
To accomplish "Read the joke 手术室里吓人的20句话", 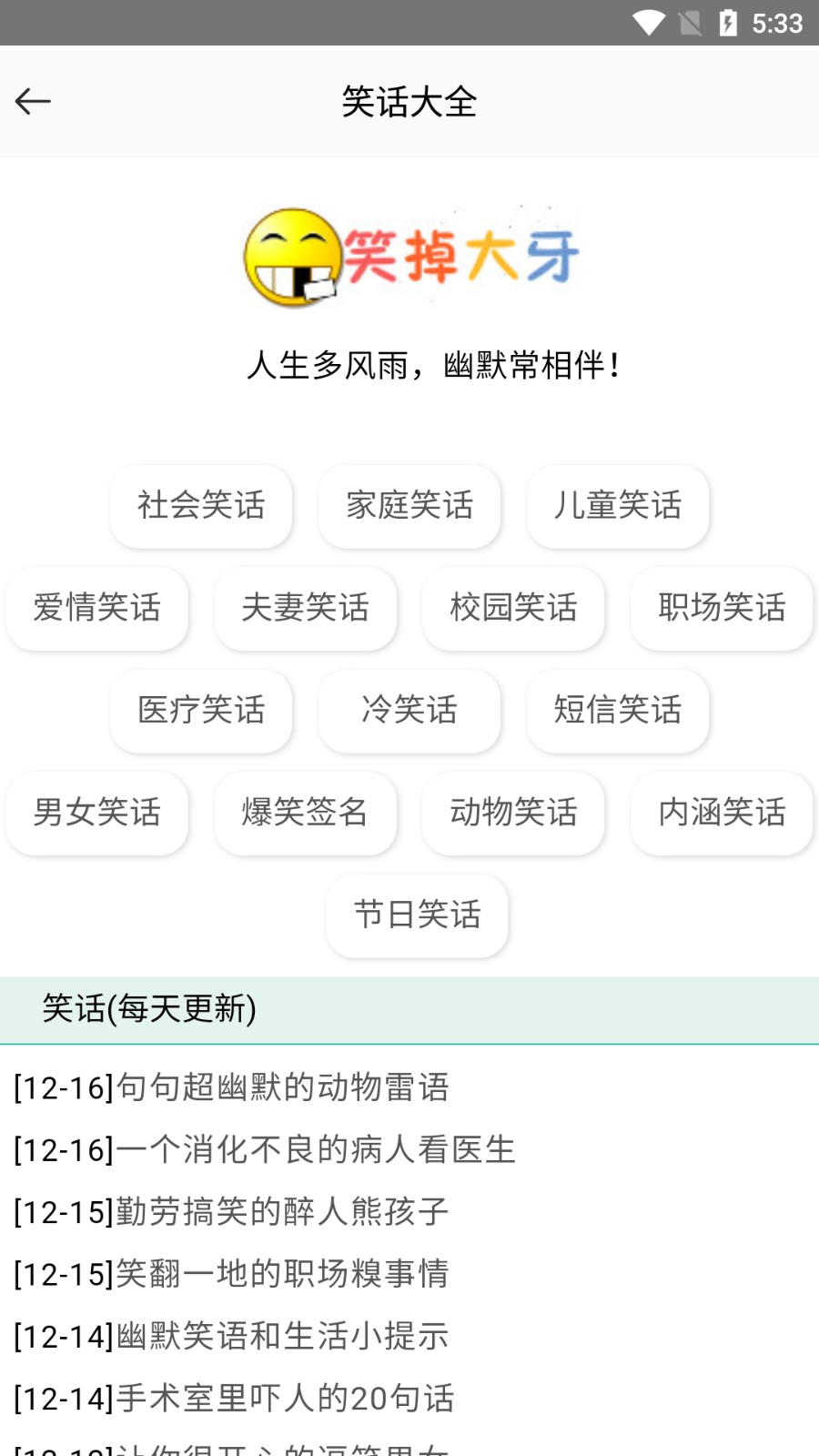I will (x=233, y=1398).
